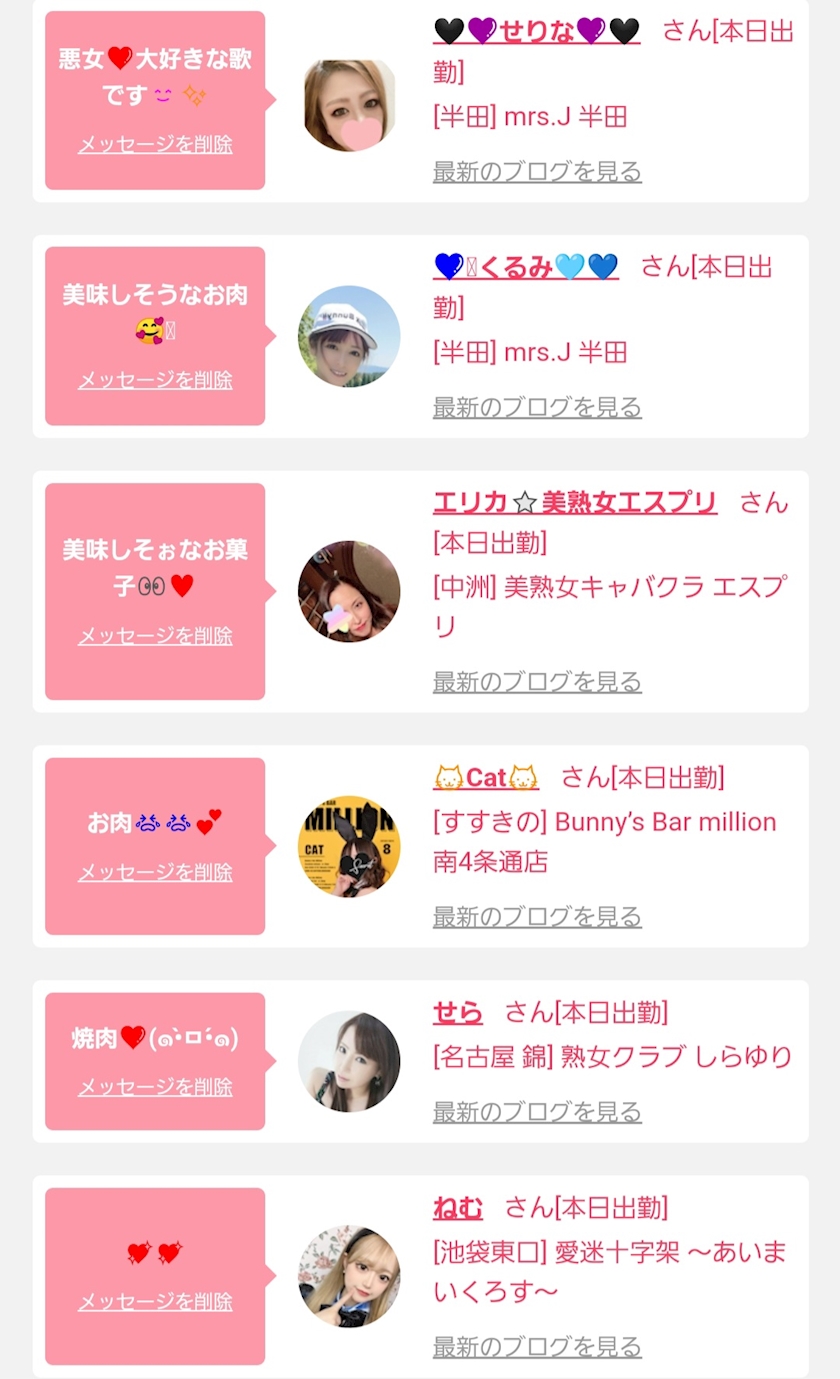
Task: Open せりな's profile name link
Action: [536, 31]
